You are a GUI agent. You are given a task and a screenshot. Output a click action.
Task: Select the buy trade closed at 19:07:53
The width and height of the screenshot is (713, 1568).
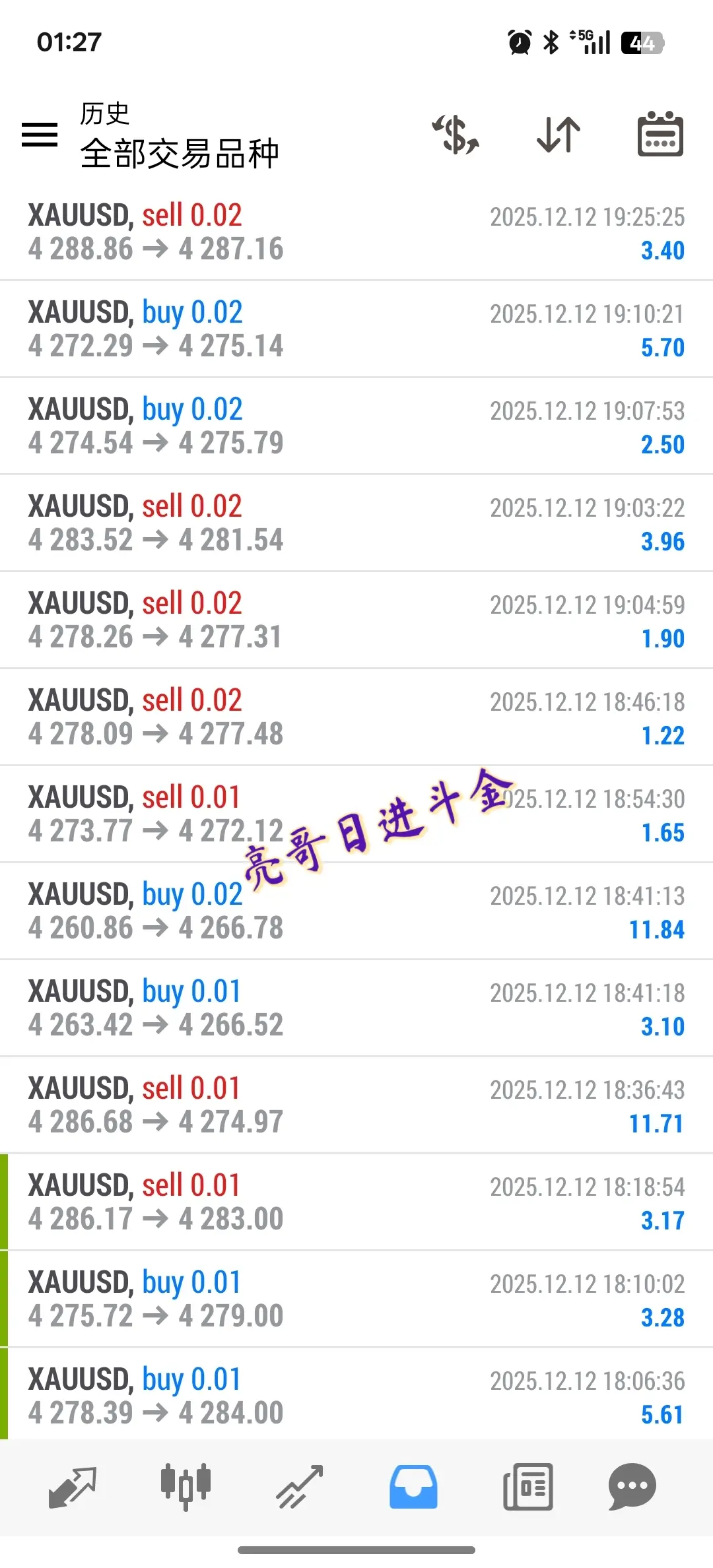click(x=356, y=426)
